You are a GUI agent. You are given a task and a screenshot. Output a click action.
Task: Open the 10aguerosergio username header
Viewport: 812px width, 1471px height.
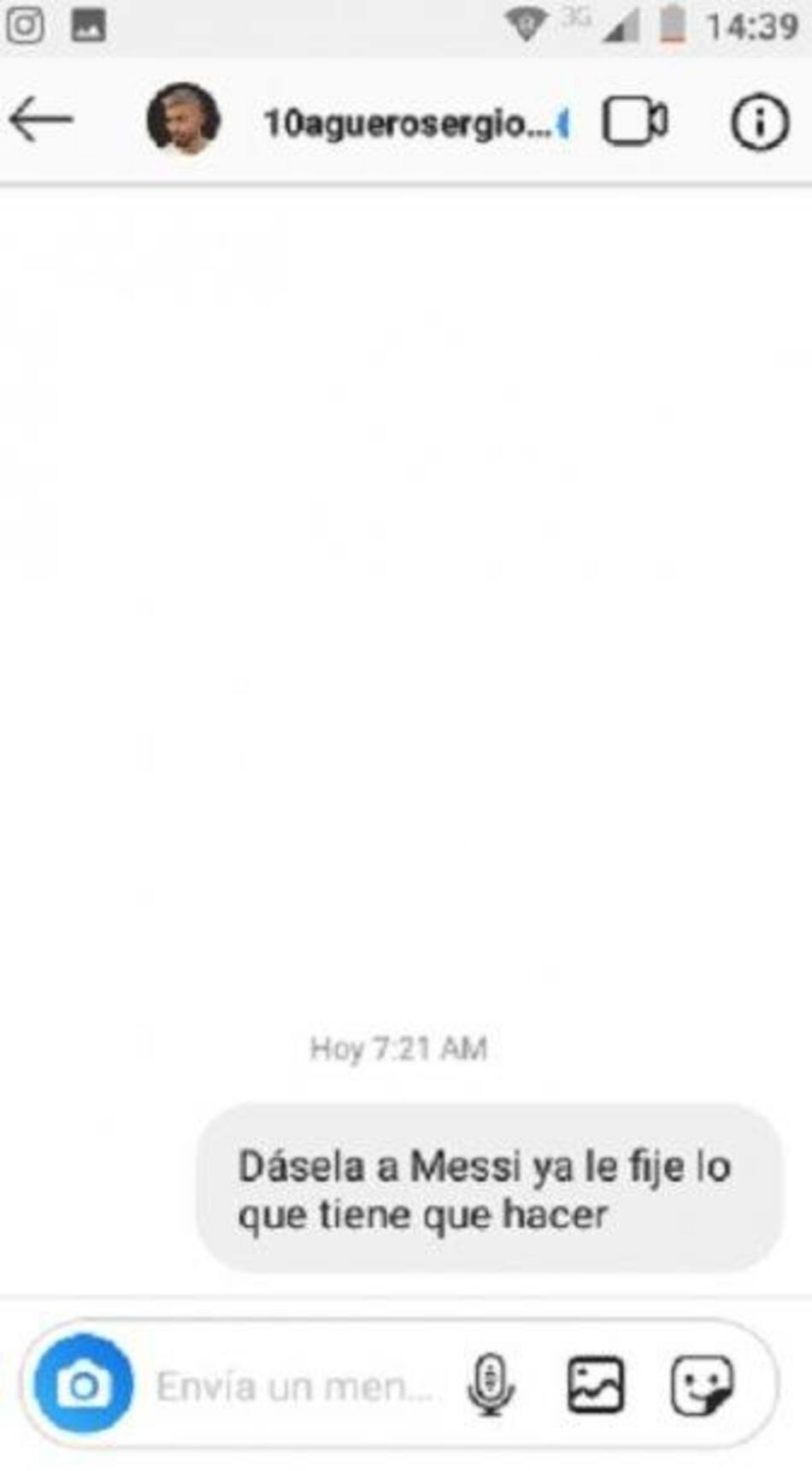coord(407,124)
